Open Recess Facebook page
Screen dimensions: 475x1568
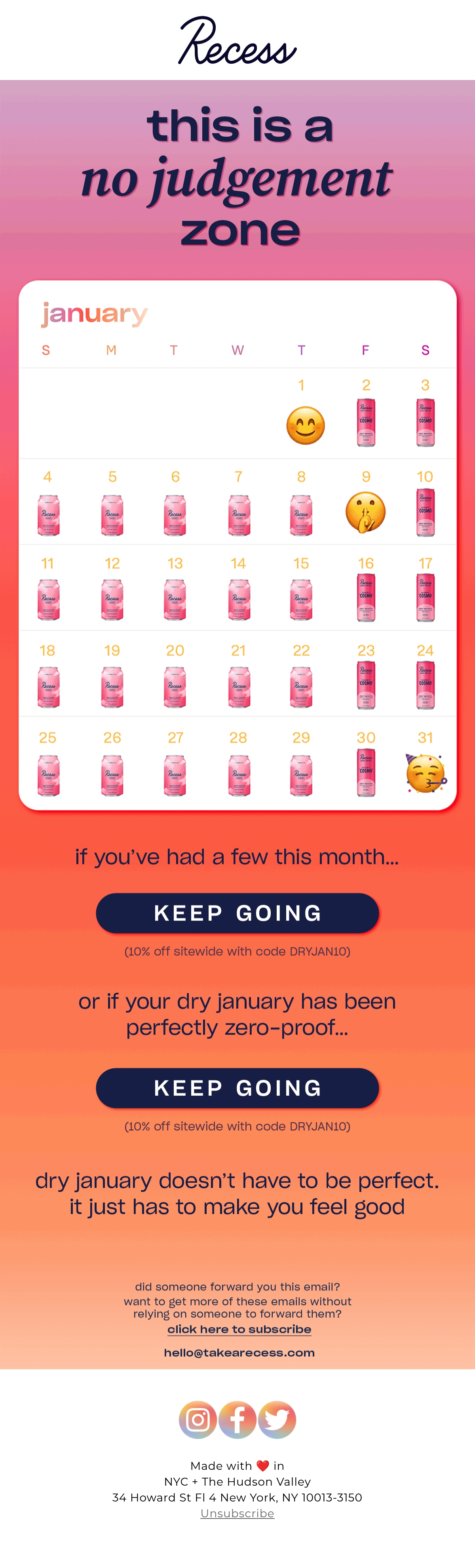click(237, 1420)
